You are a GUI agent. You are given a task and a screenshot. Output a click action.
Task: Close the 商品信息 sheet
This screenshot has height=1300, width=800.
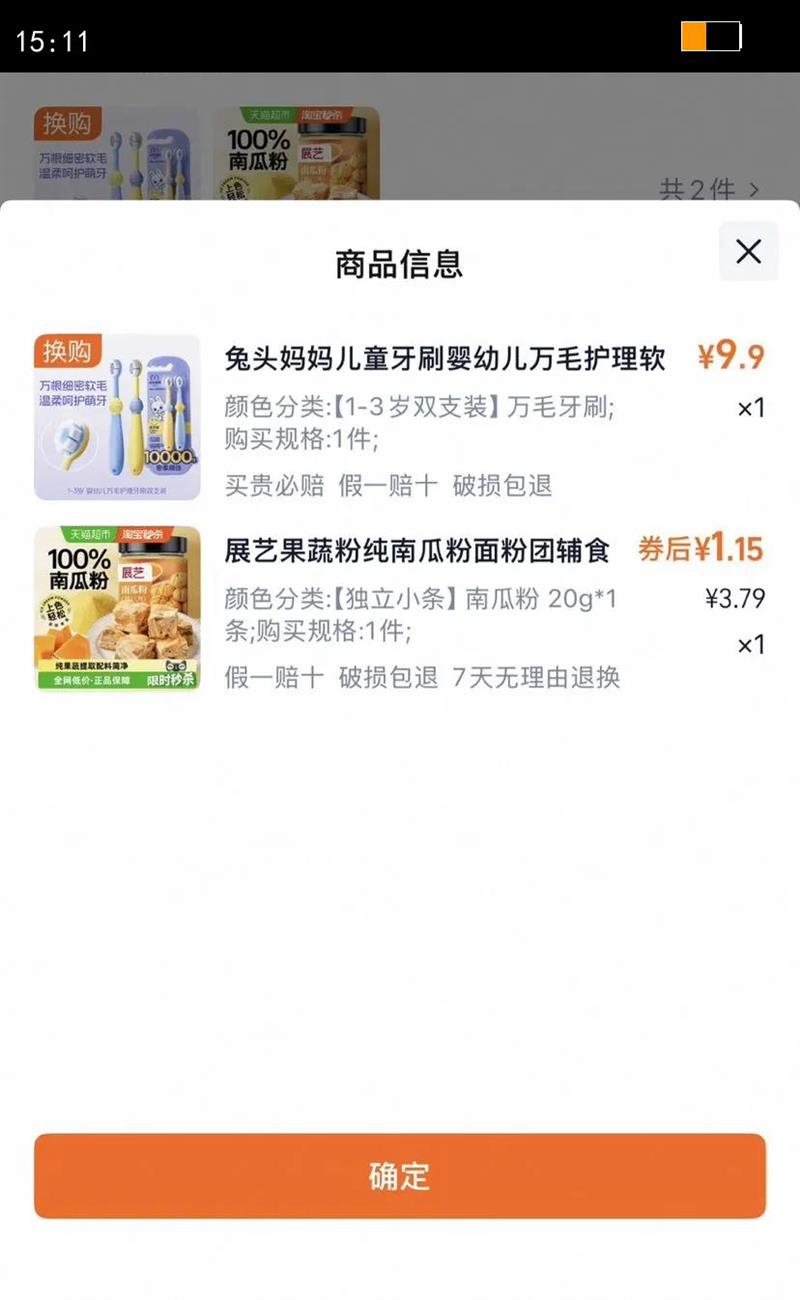pos(748,251)
